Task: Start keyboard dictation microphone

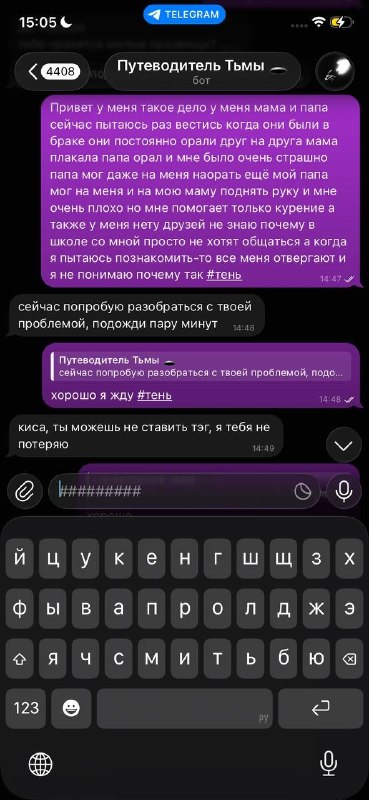Action: 328,764
